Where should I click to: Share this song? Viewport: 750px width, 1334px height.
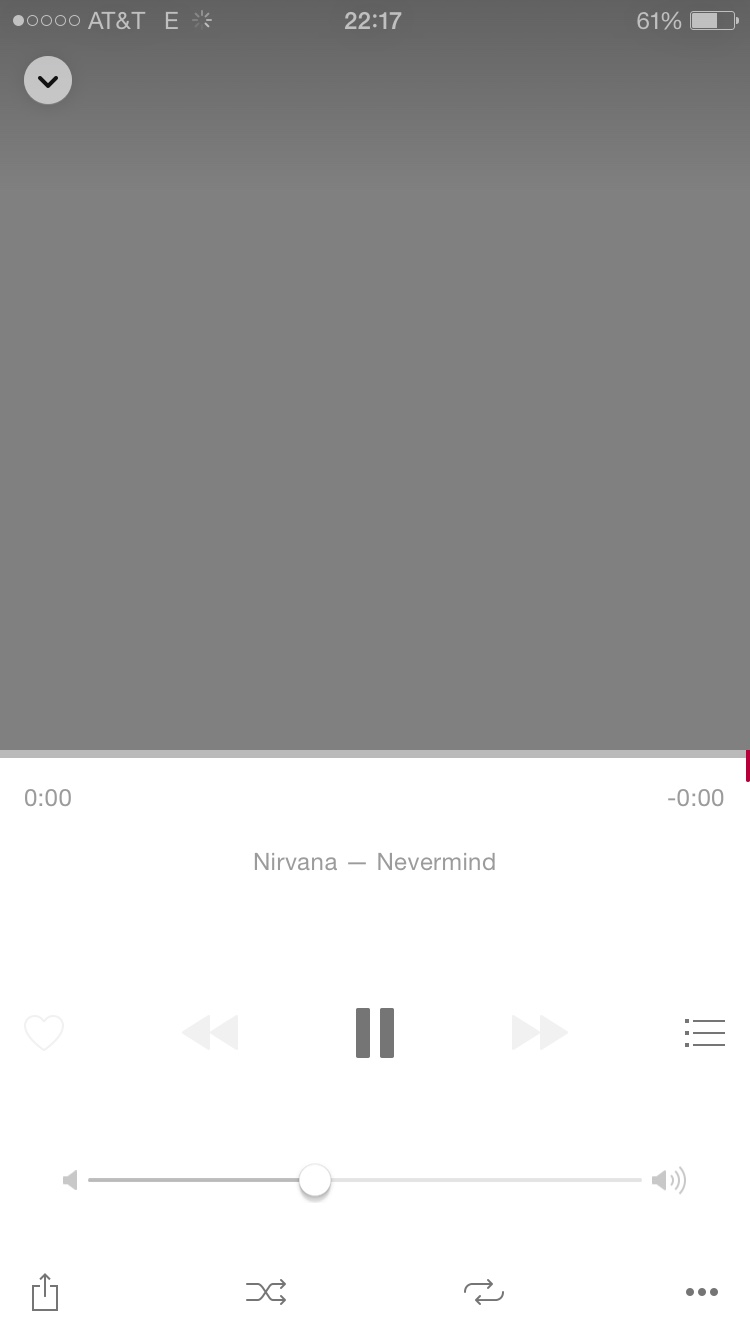45,1291
